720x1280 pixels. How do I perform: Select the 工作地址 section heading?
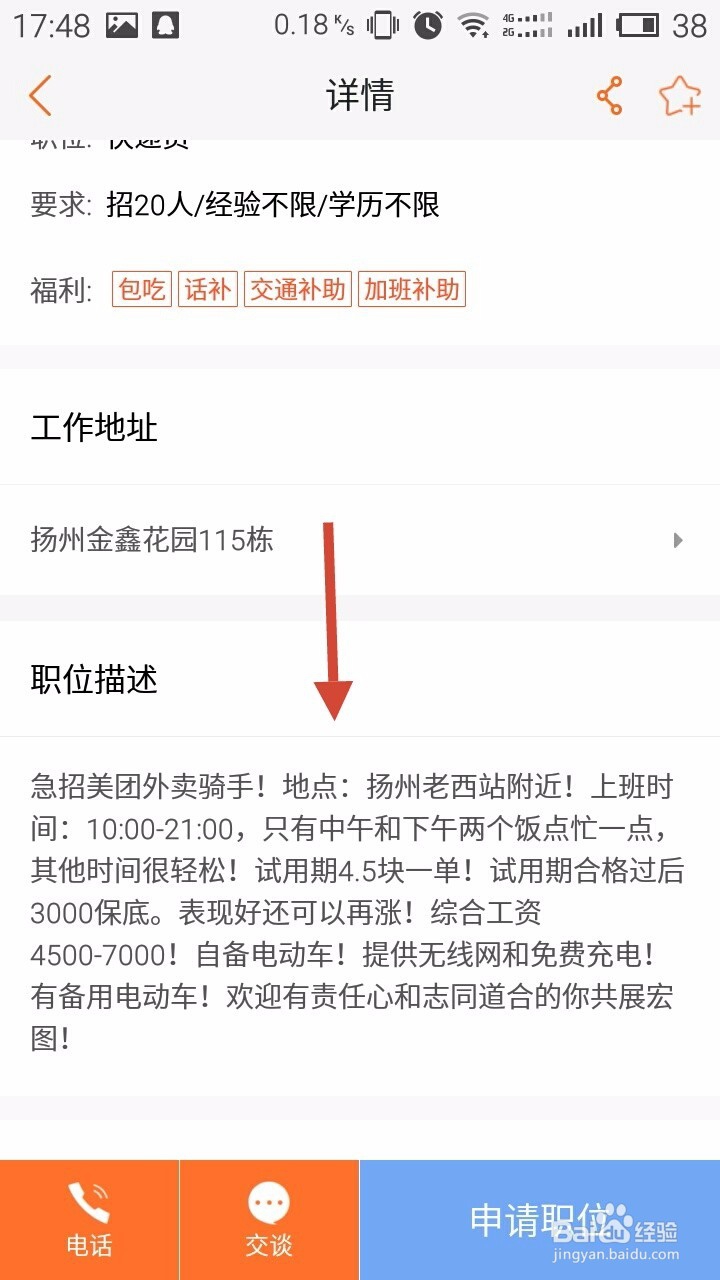click(91, 427)
